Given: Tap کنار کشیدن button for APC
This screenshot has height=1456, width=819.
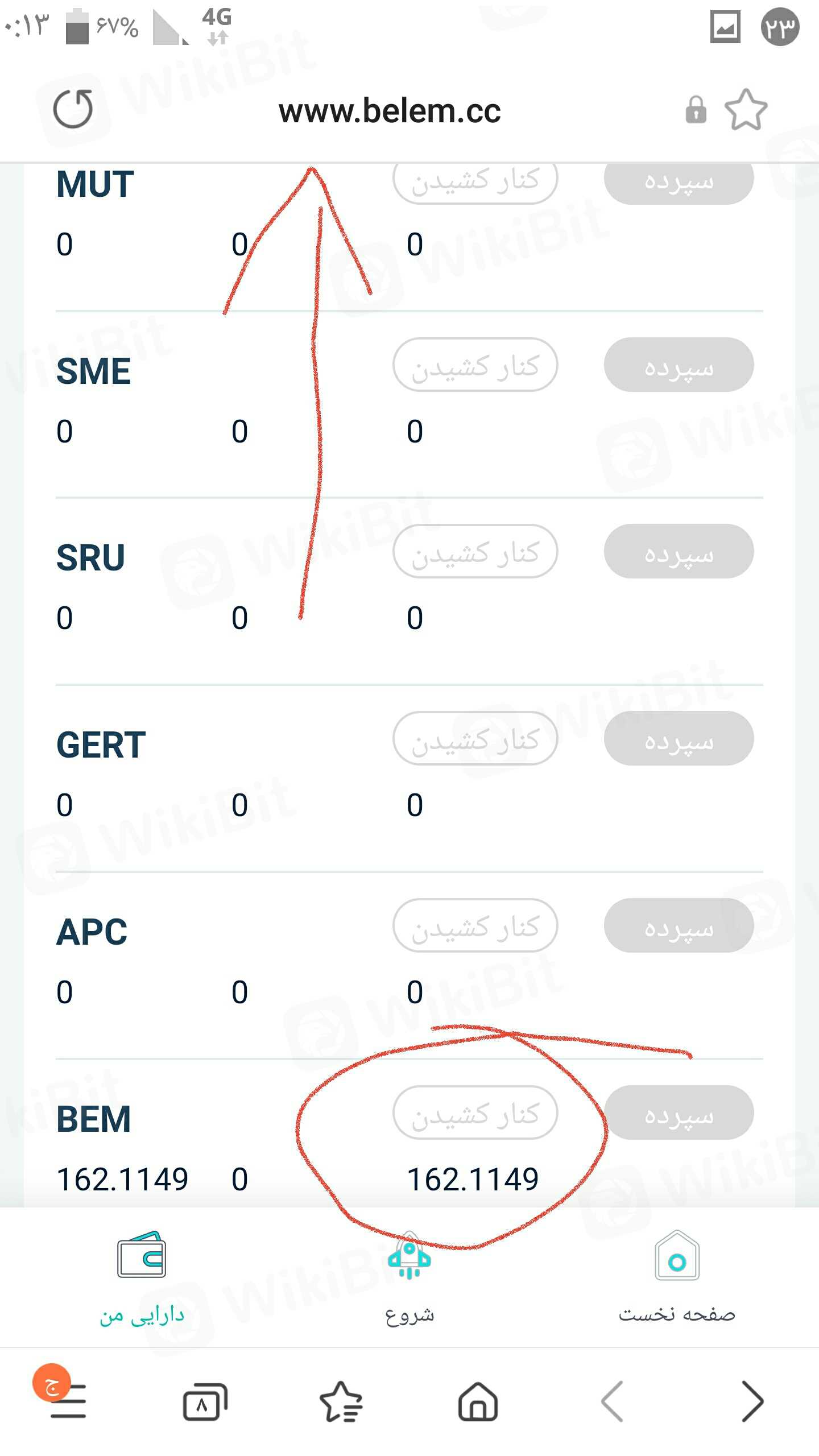Looking at the screenshot, I should pyautogui.click(x=475, y=925).
